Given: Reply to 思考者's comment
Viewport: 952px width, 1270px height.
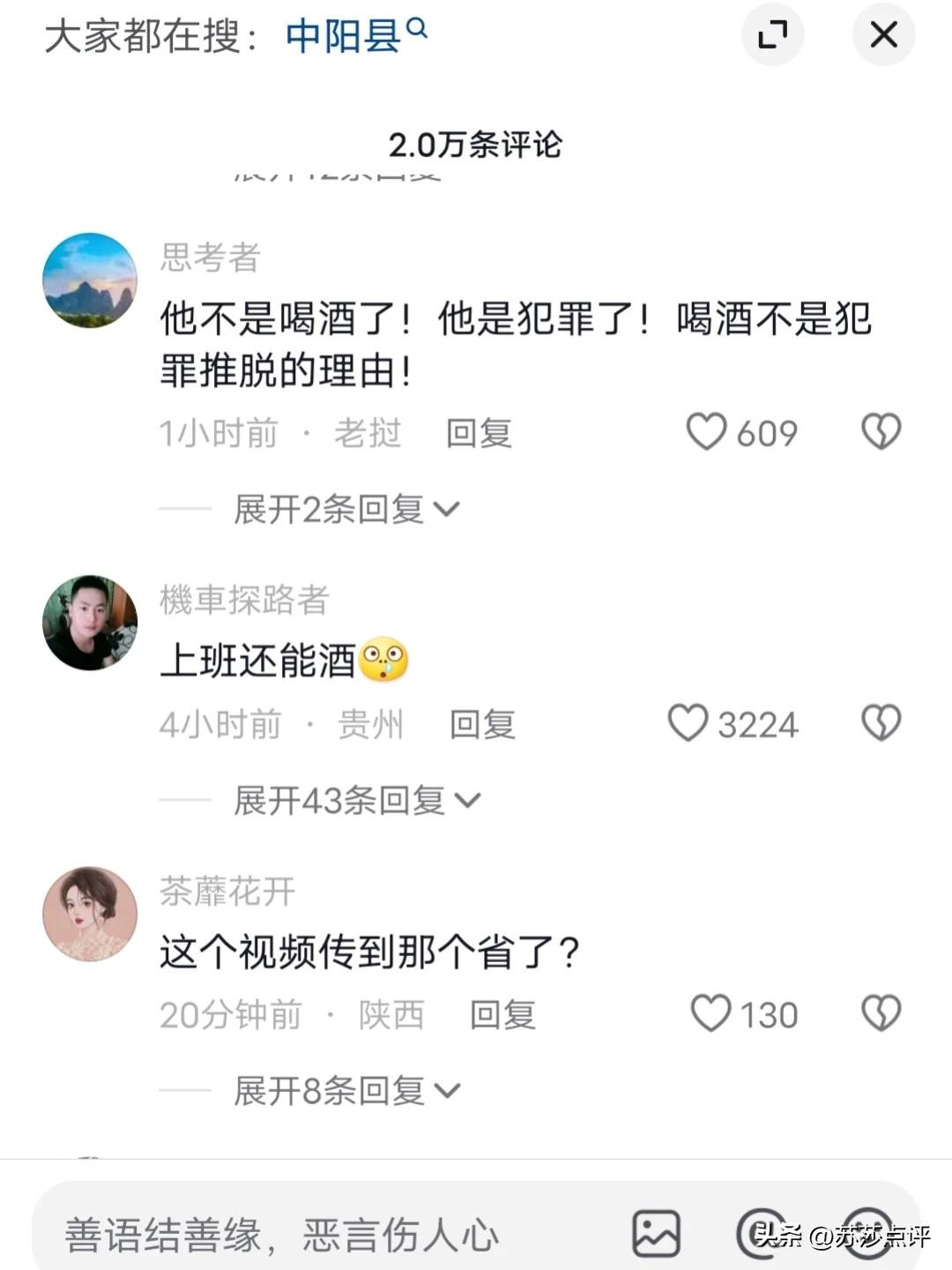Looking at the screenshot, I should point(479,433).
